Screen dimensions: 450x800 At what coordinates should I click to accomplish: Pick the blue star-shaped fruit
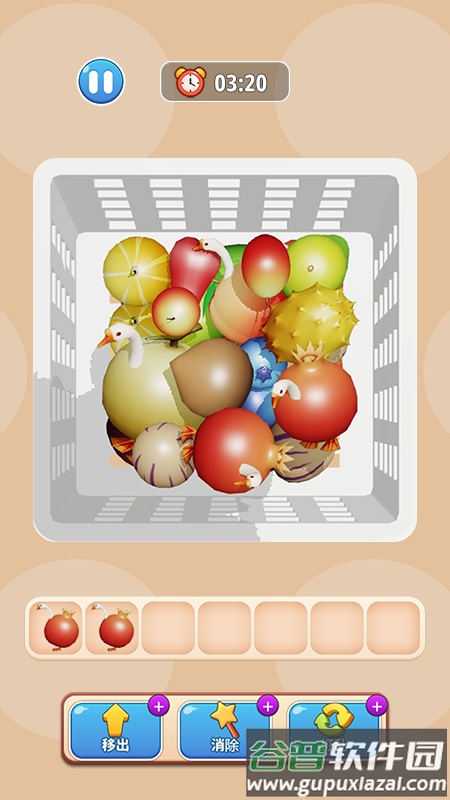260,378
